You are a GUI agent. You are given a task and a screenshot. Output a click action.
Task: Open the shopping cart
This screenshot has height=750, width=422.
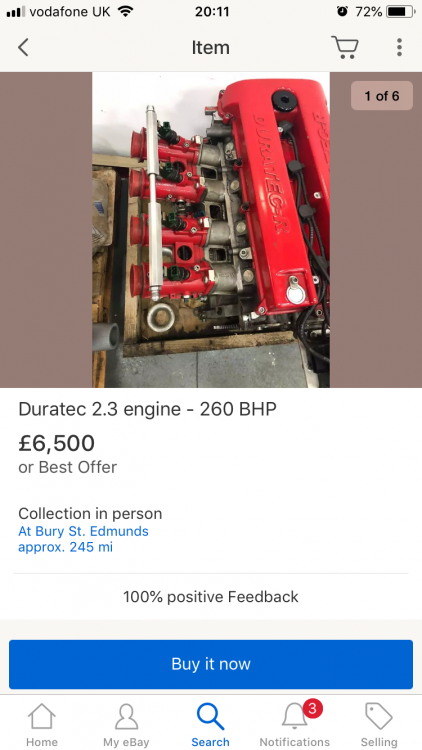[x=345, y=47]
